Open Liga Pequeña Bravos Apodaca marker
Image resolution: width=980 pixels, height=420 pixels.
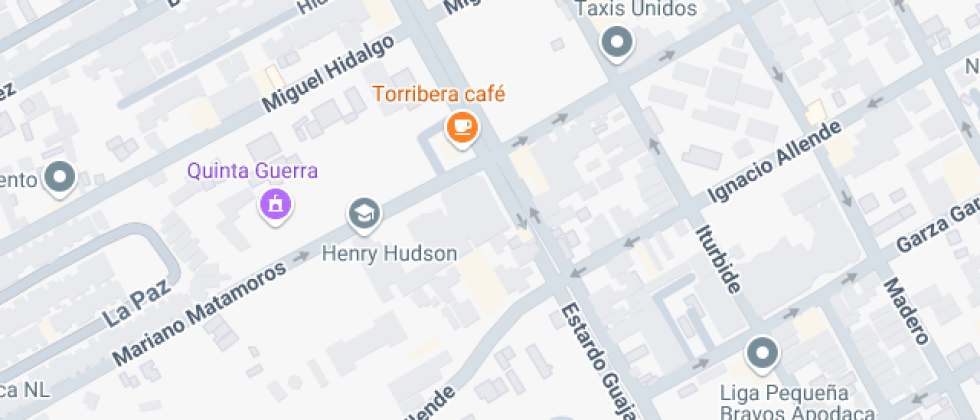click(763, 353)
